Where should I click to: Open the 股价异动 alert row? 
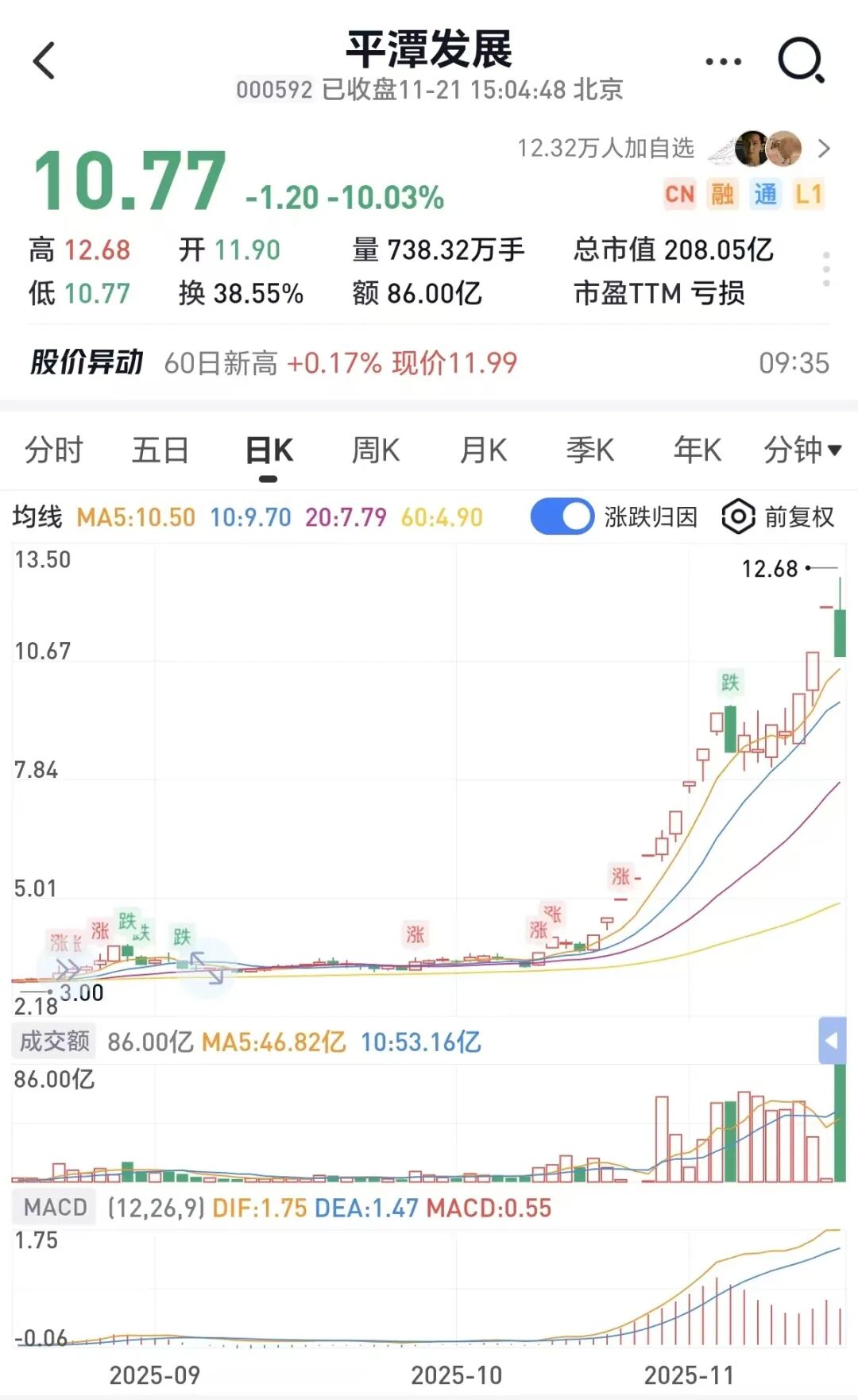[x=429, y=363]
